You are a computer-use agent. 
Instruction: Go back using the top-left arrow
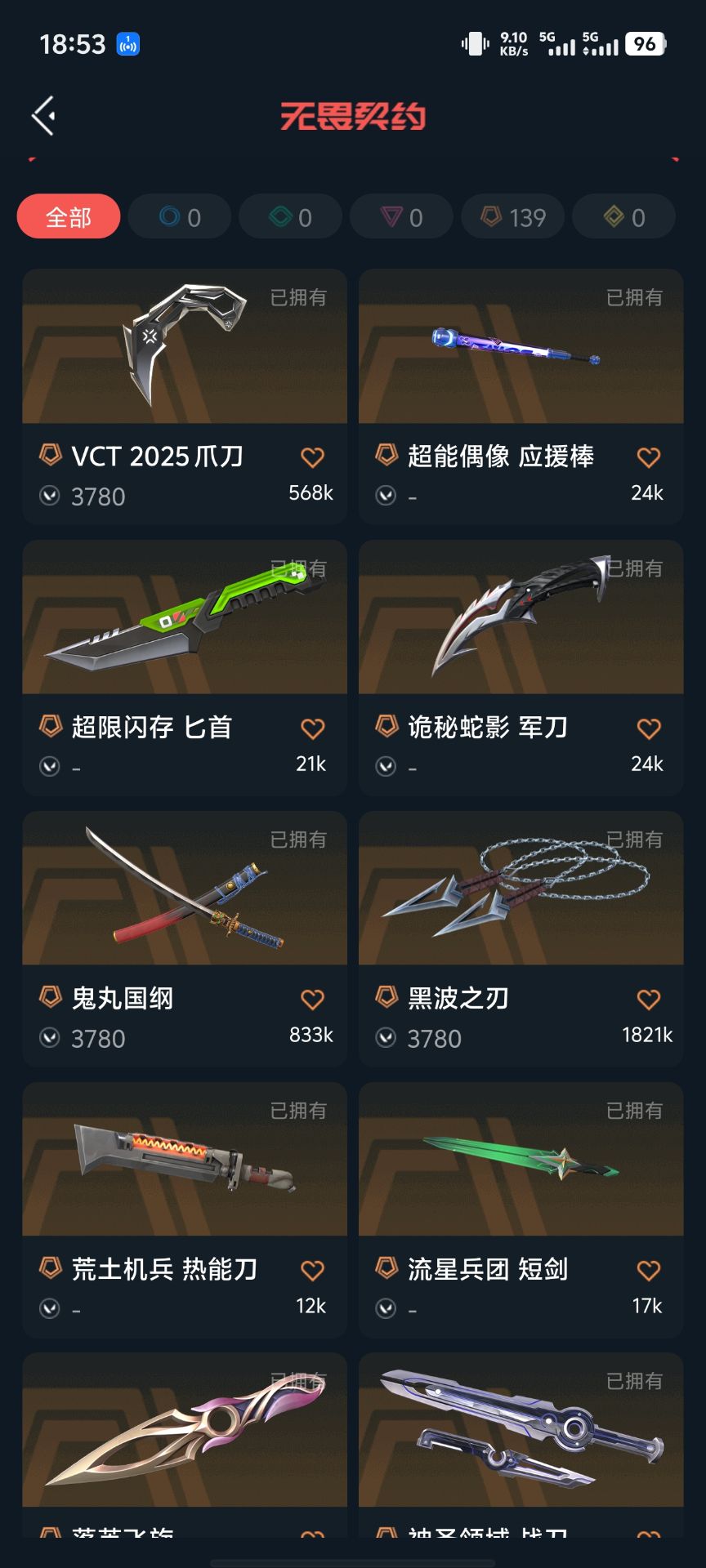point(44,115)
